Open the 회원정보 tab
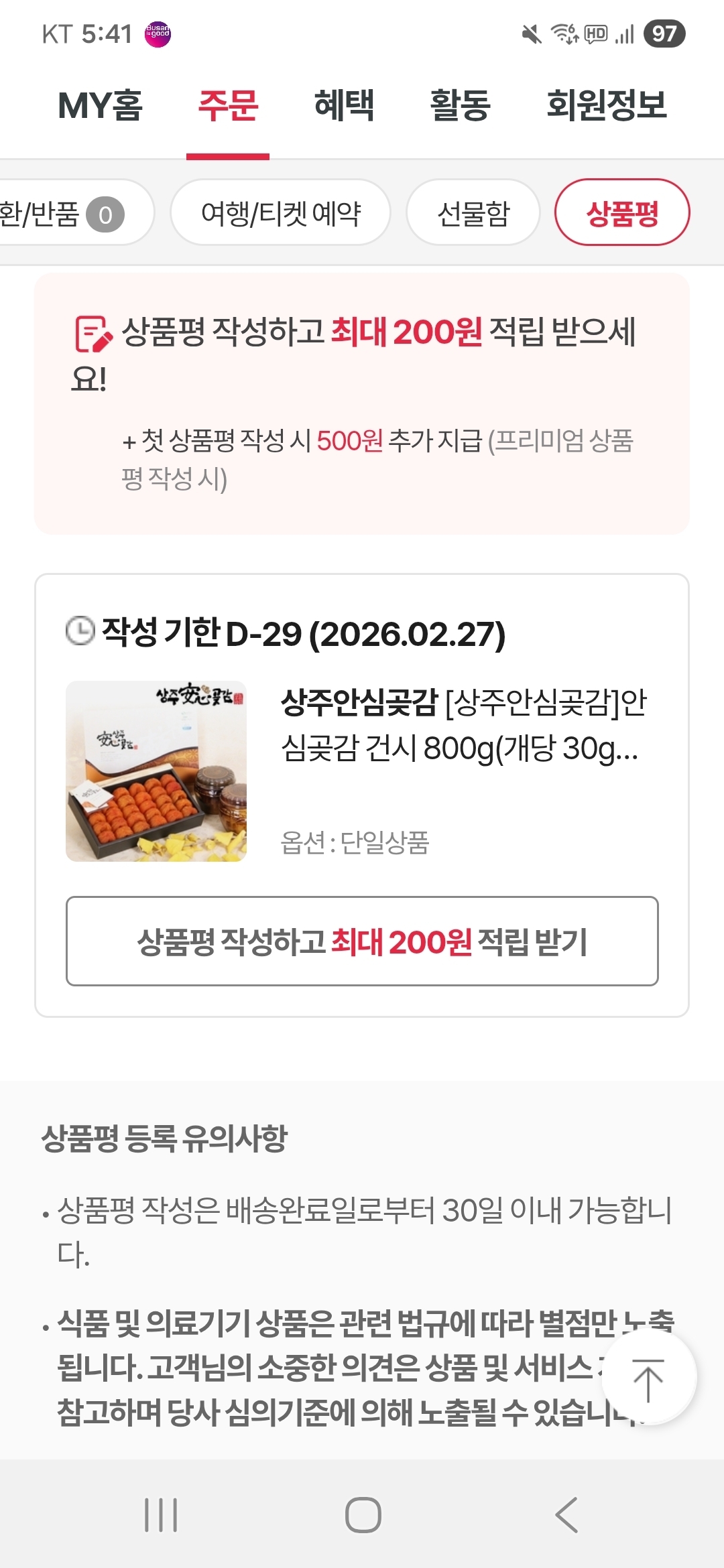The height and width of the screenshot is (1568, 724). [607, 106]
